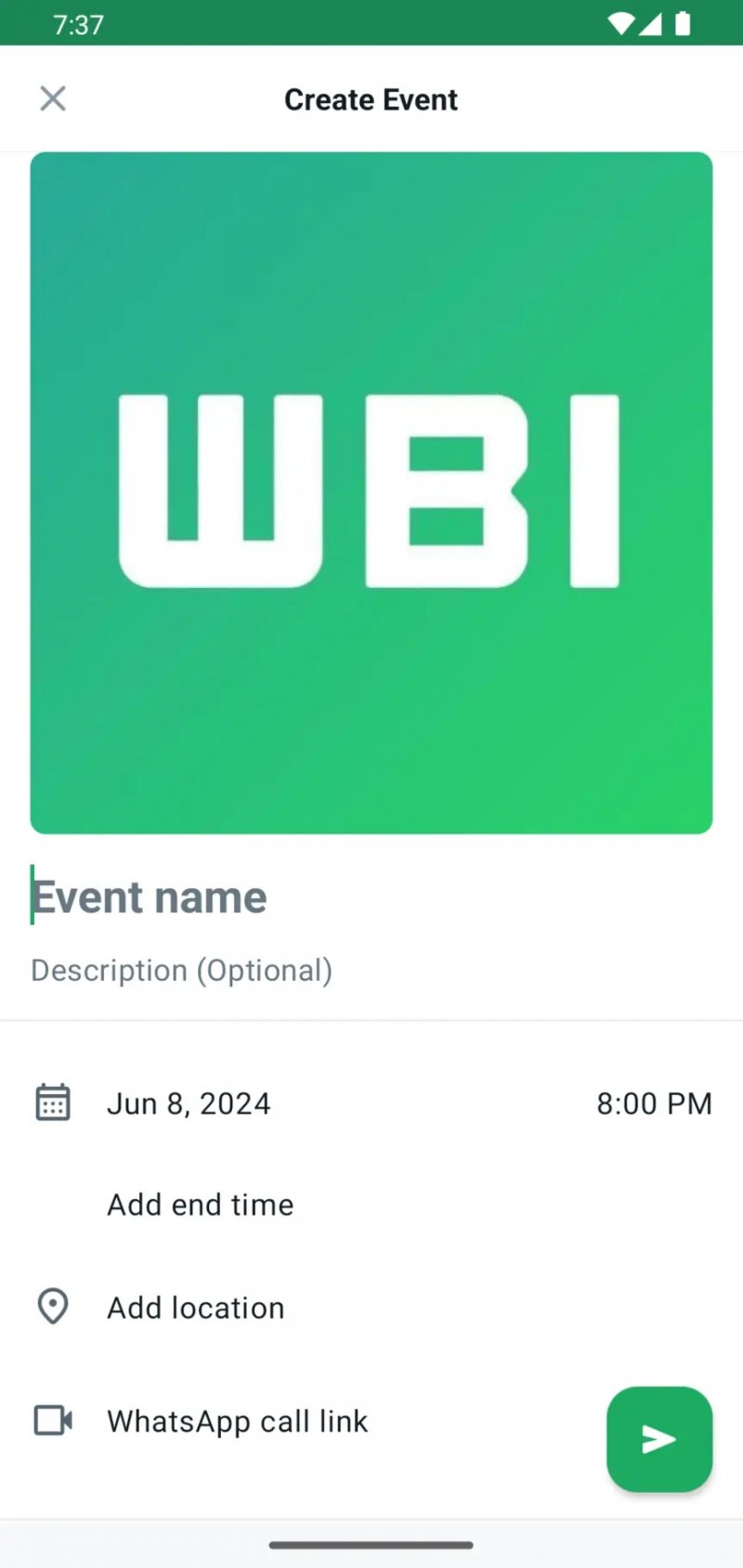Click the Event name input field

pos(149,895)
